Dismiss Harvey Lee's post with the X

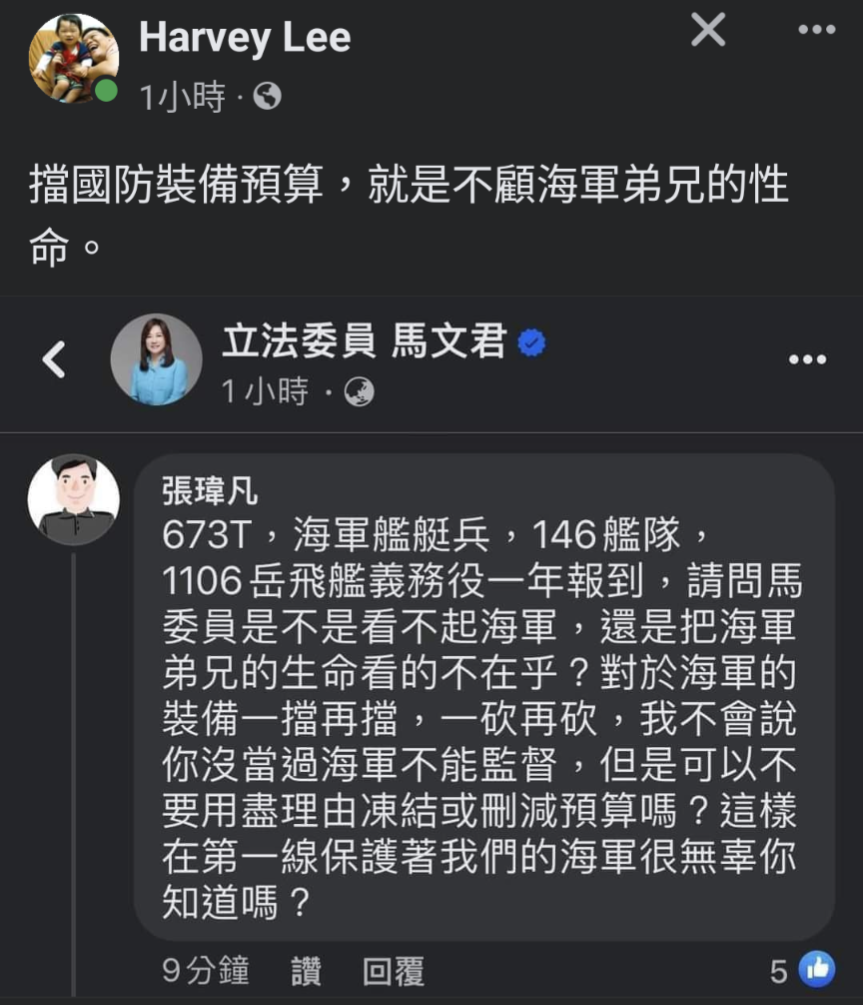(708, 32)
